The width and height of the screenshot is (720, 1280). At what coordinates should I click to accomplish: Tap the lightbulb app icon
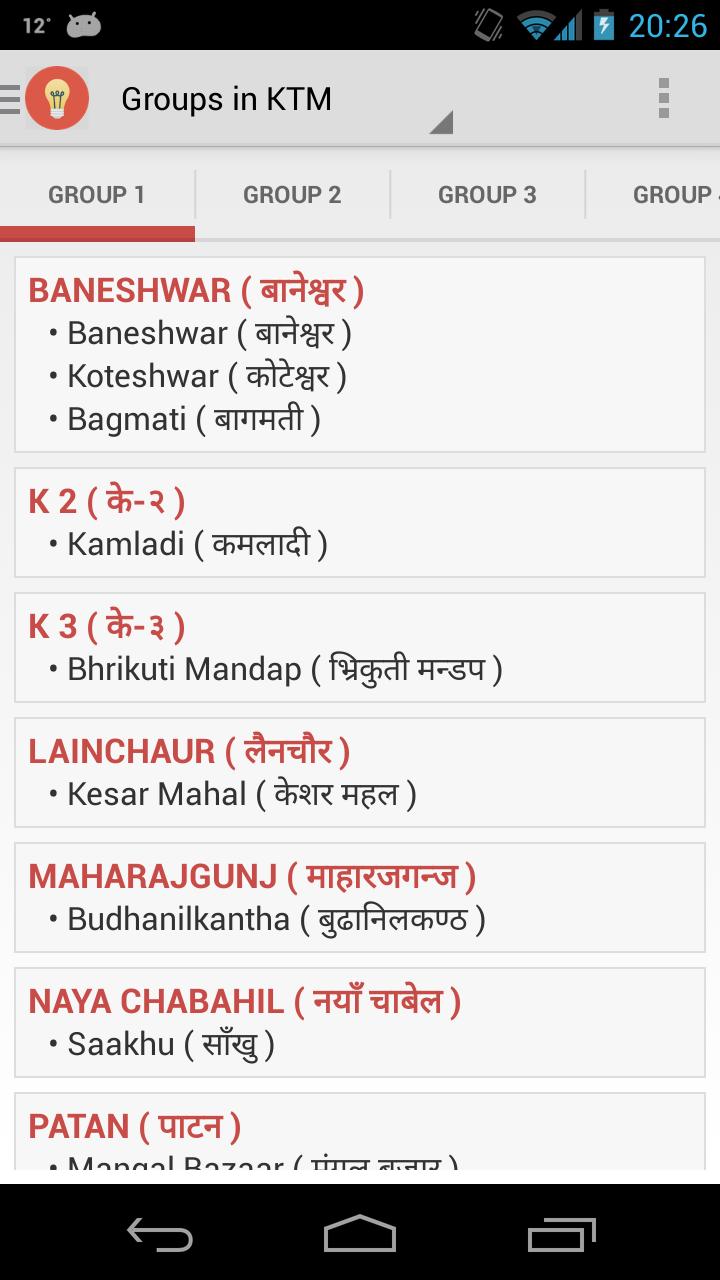click(57, 99)
